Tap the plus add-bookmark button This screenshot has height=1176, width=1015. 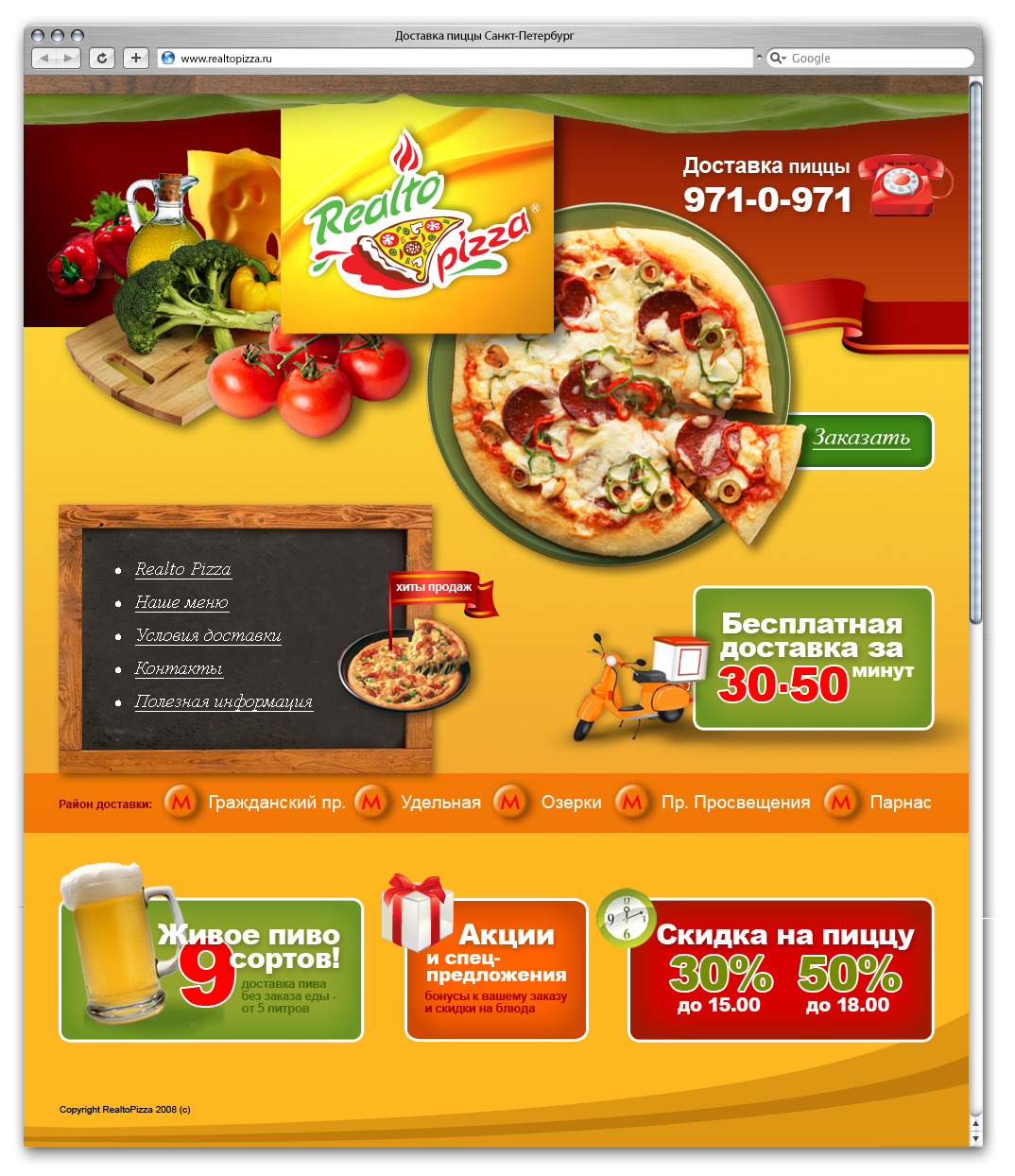(x=136, y=59)
